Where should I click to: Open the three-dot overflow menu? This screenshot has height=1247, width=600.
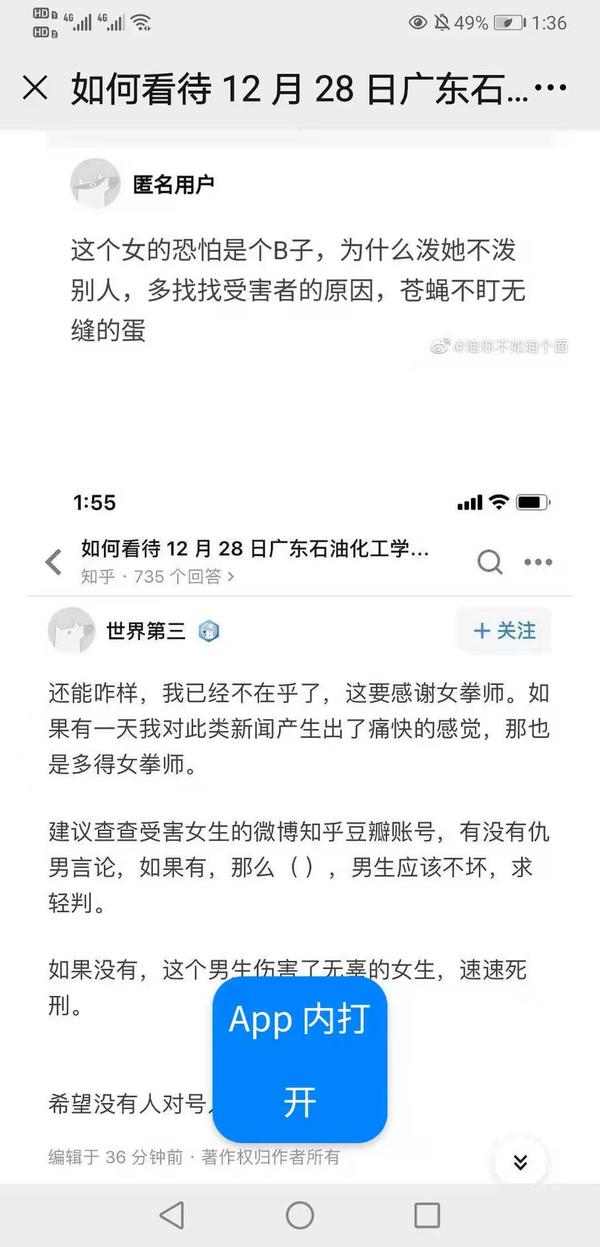551,88
